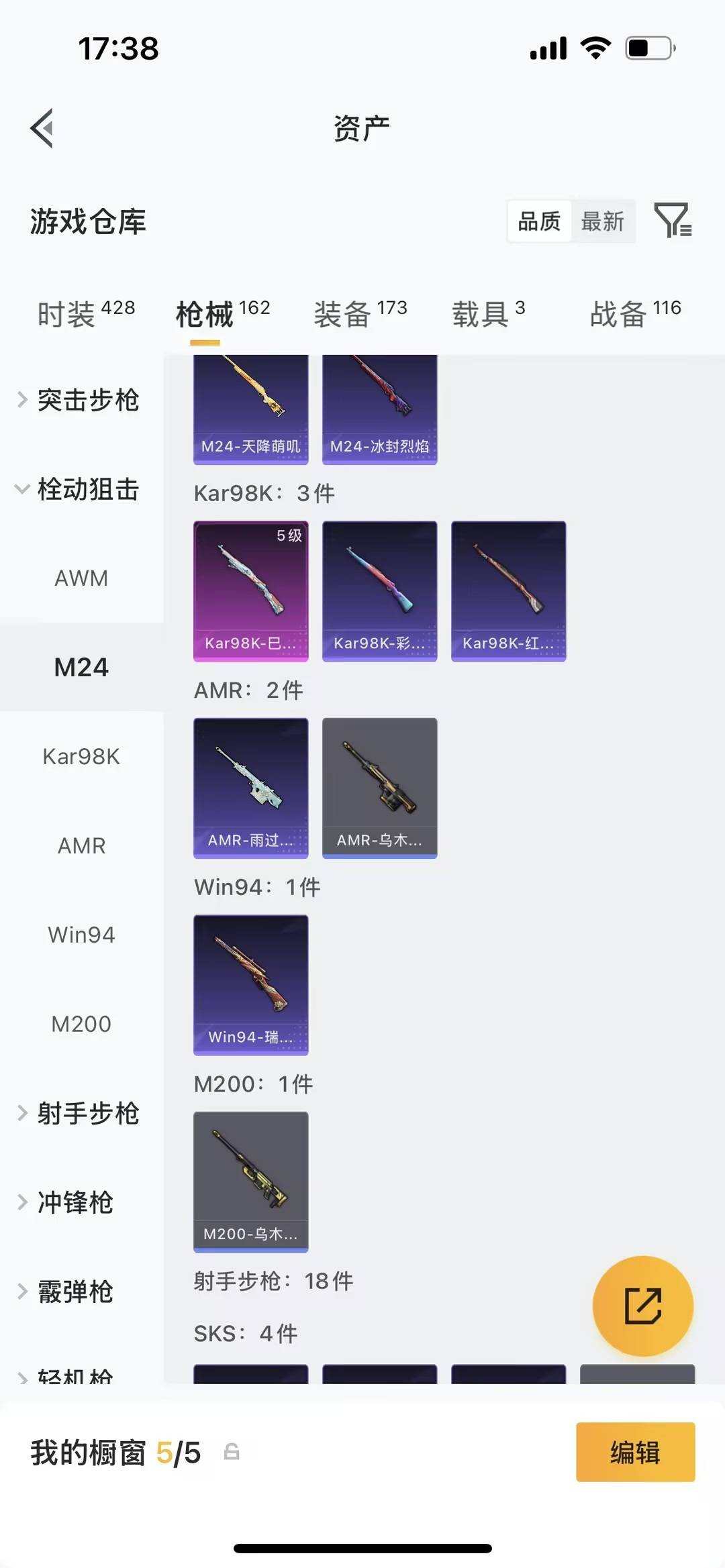This screenshot has width=725, height=1568.
Task: Select AWM in the sidebar
Action: coord(81,578)
